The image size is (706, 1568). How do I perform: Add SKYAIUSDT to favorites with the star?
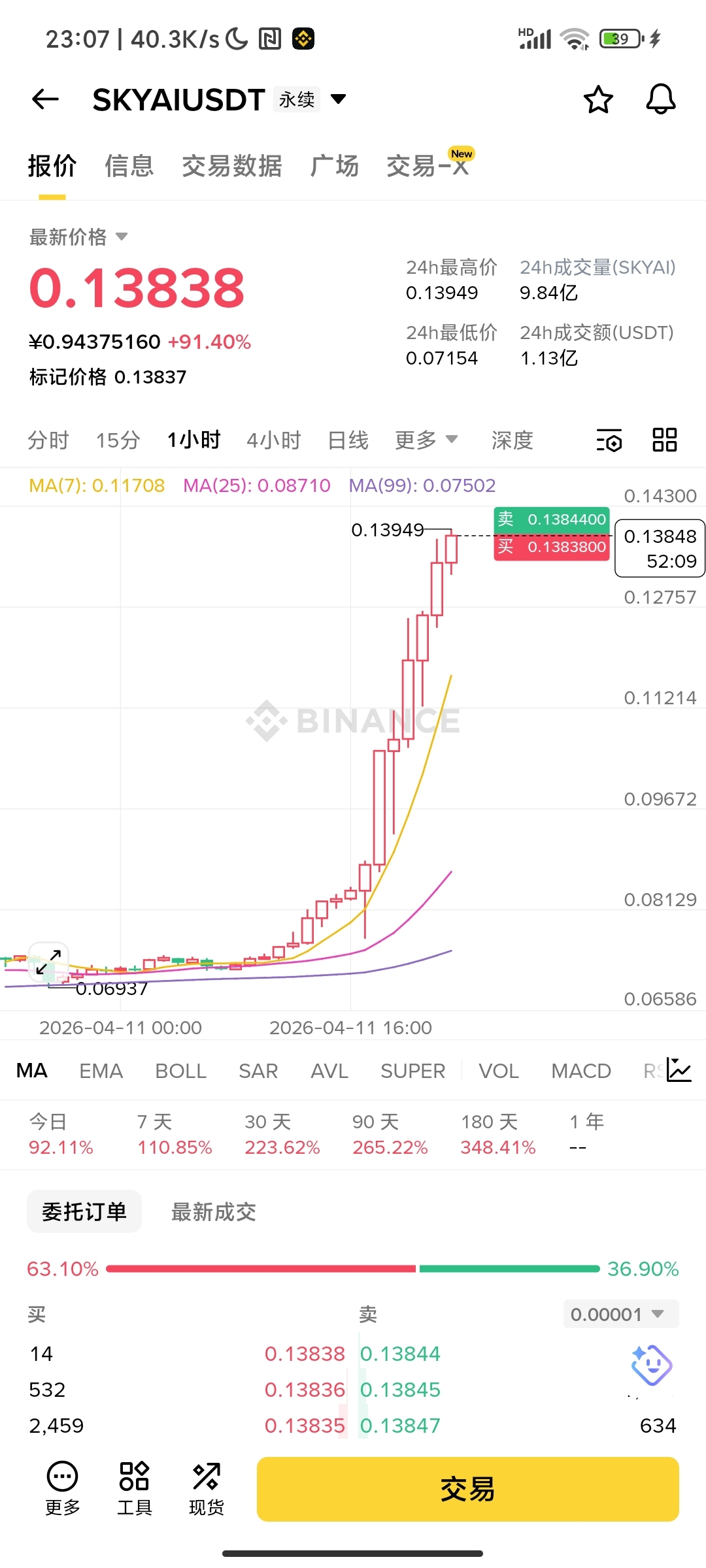click(x=597, y=100)
